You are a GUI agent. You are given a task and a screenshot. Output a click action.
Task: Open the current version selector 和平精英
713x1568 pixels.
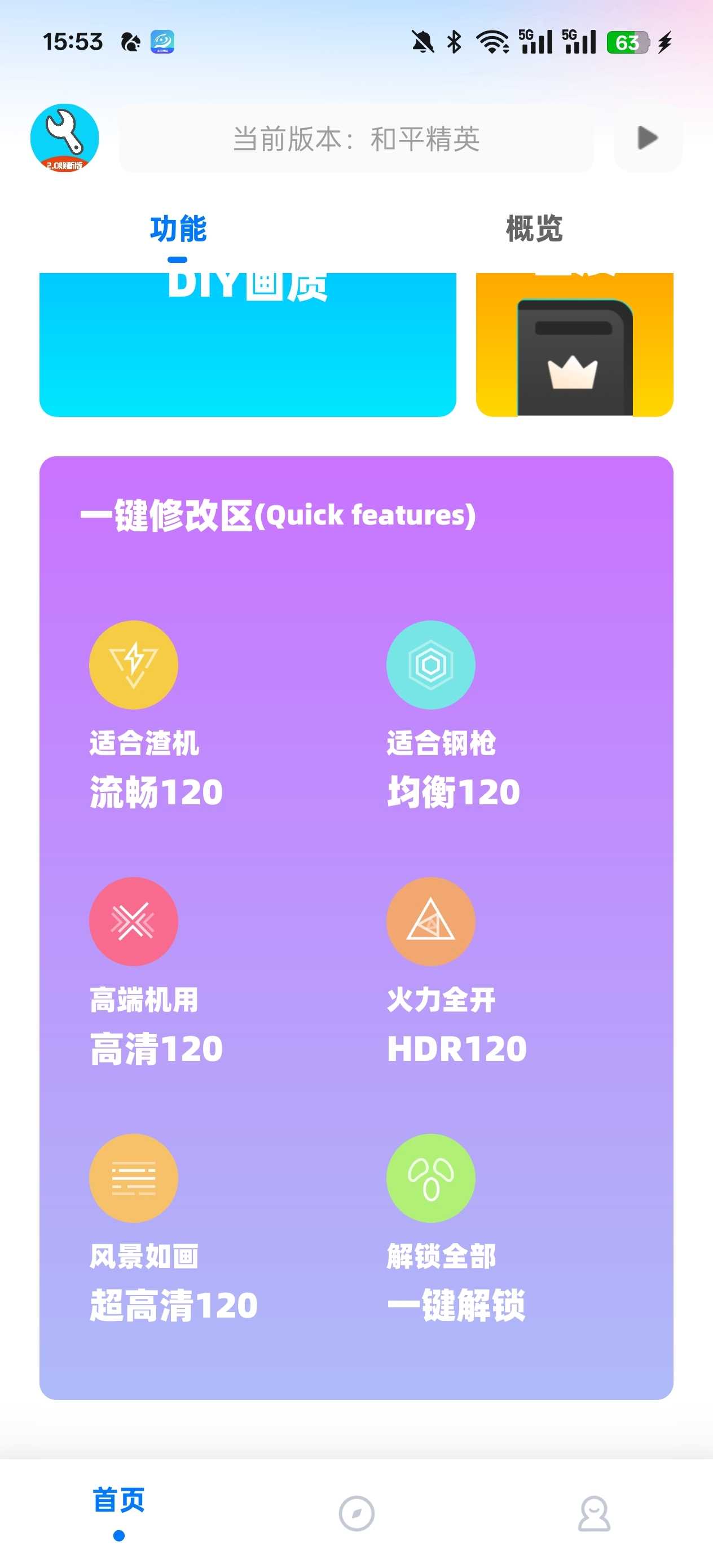coord(356,139)
